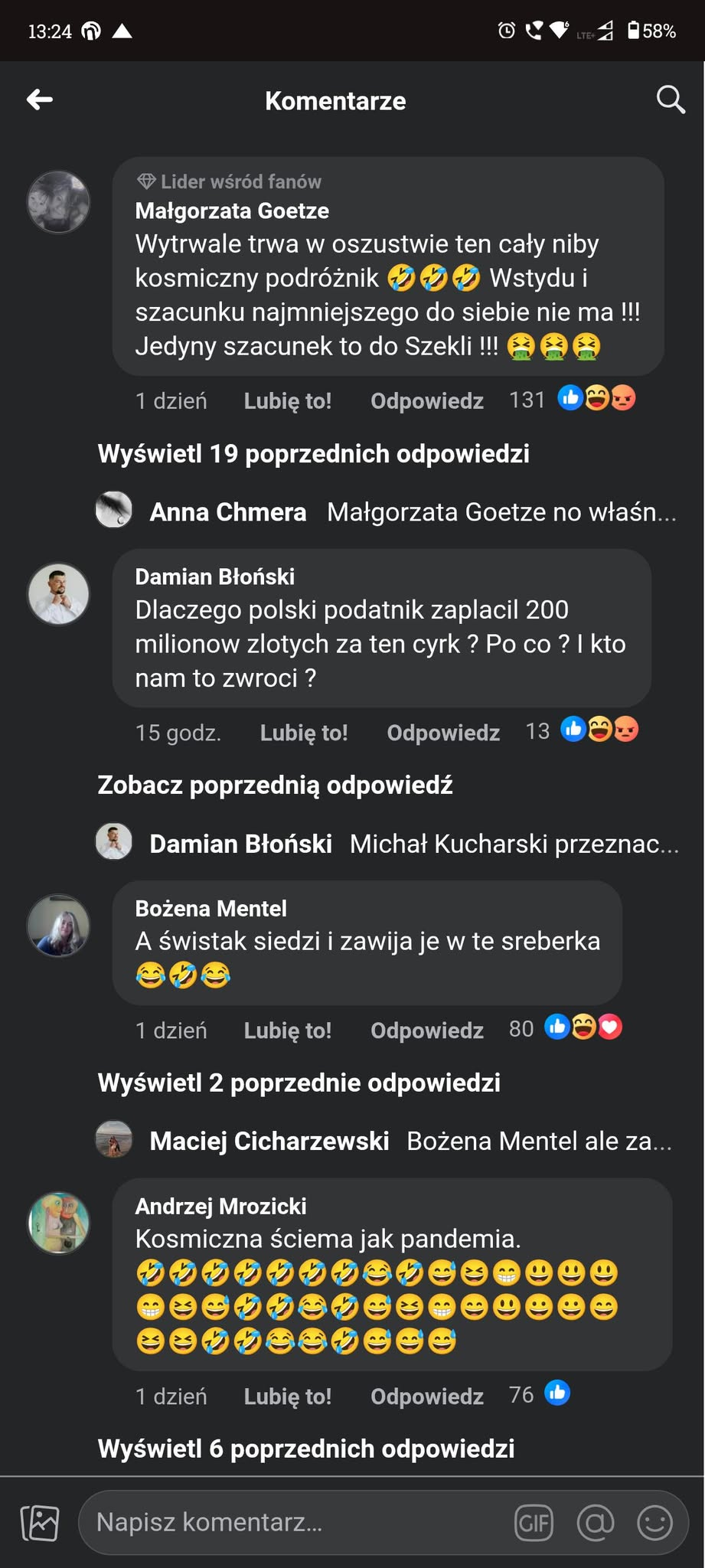Expand the 6 previous replies

pyautogui.click(x=305, y=1449)
